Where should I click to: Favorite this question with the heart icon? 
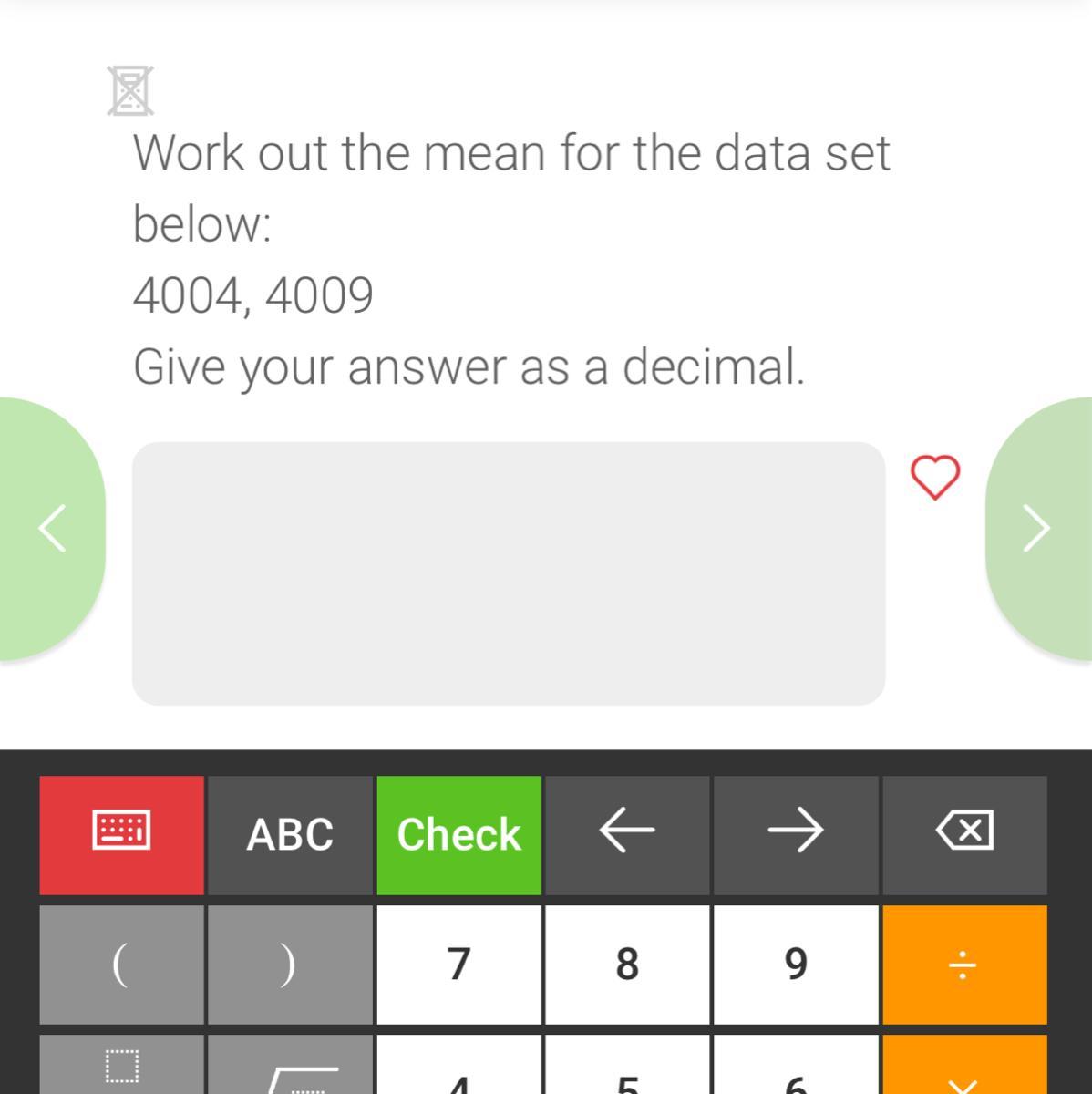[935, 477]
